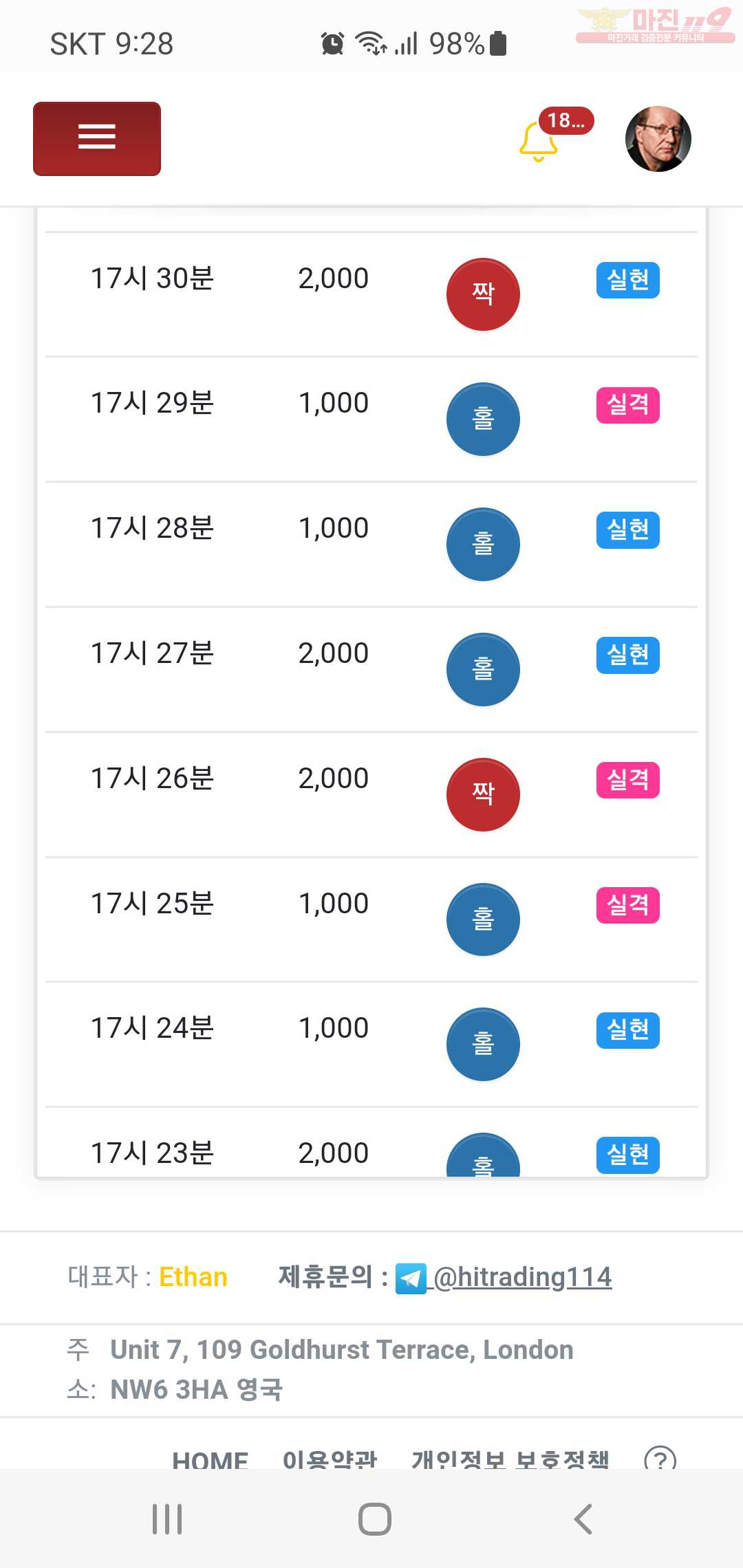Open the notifications bell

[x=538, y=142]
